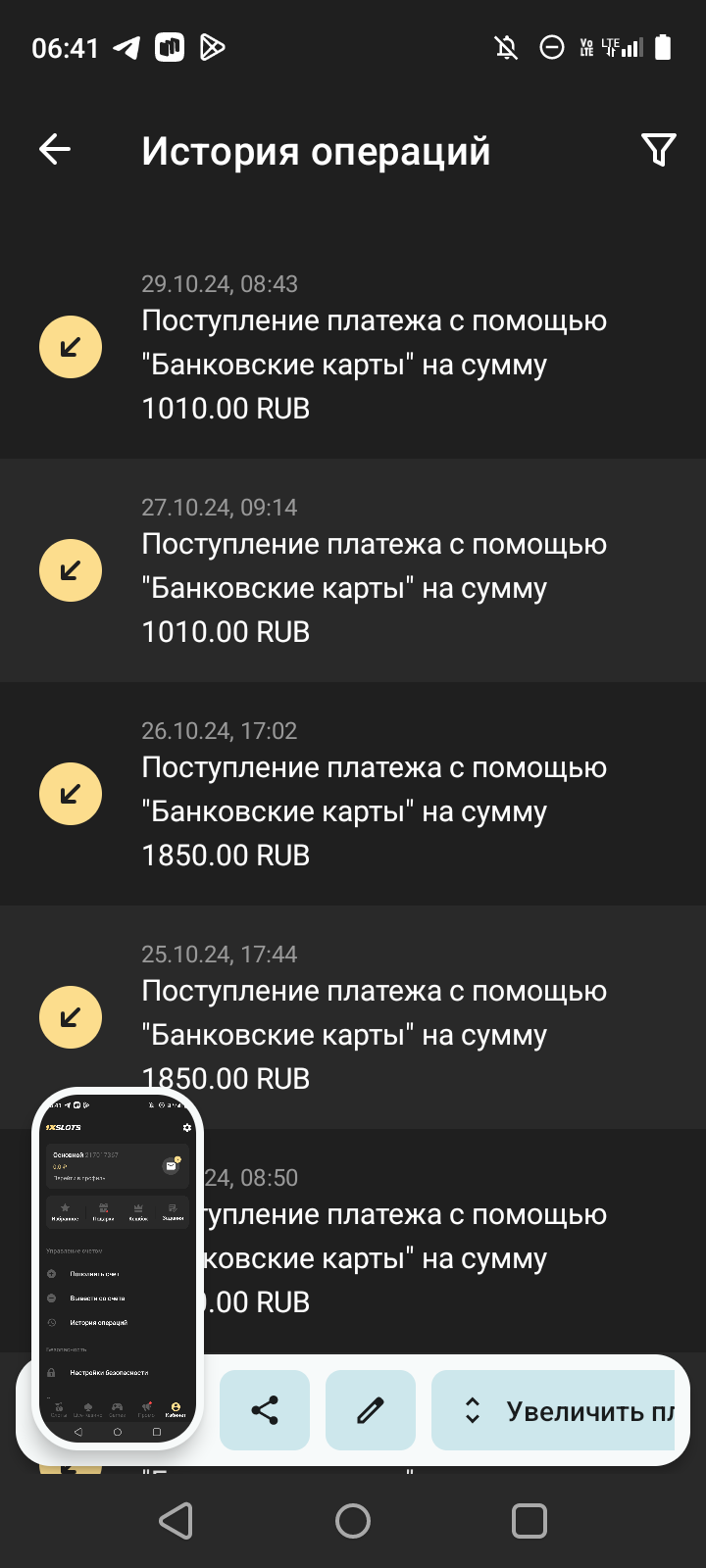Screen dimensions: 706x1568
Task: Open the 29.10.24, 08:43 payment entry
Action: [373, 348]
